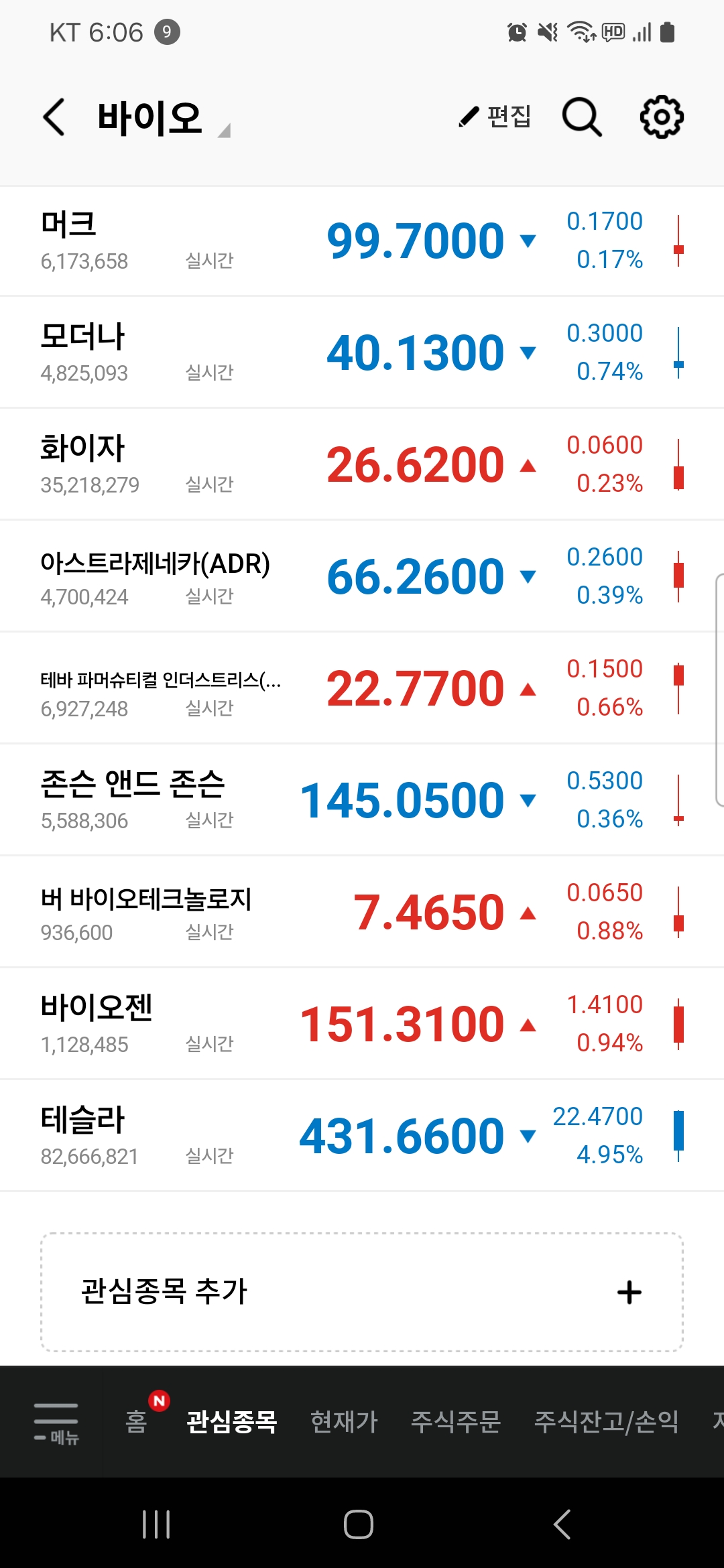This screenshot has width=724, height=1568.
Task: Go to the 주식주문 tab
Action: point(456,1421)
